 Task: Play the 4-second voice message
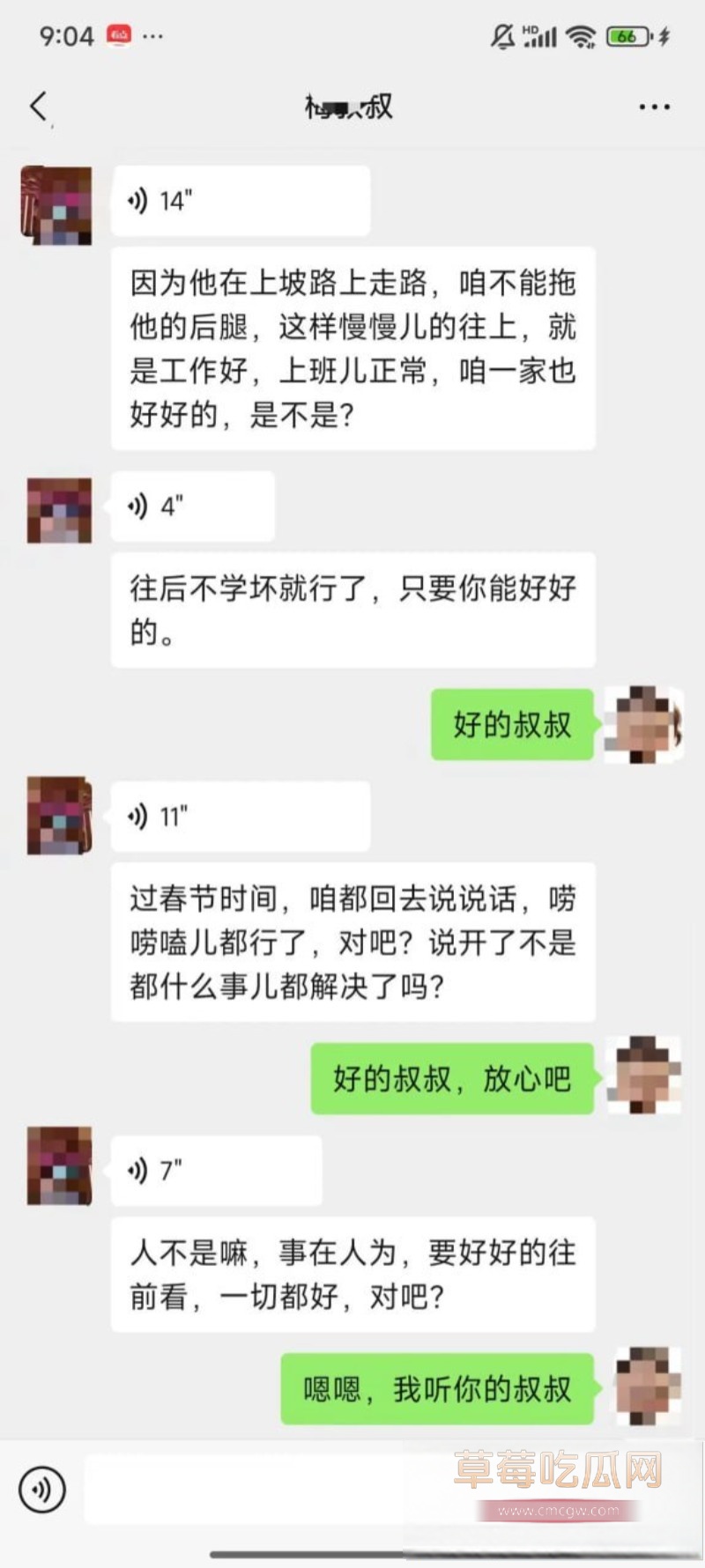[x=189, y=507]
